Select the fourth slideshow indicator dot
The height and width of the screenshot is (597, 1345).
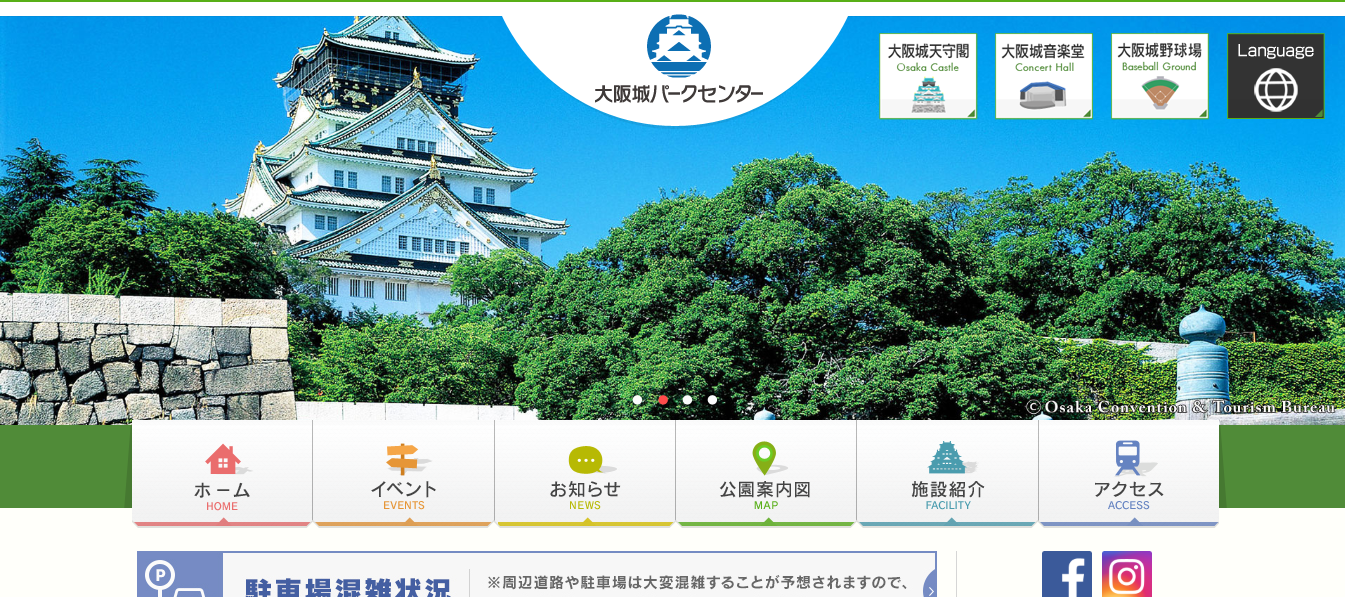[x=712, y=400]
